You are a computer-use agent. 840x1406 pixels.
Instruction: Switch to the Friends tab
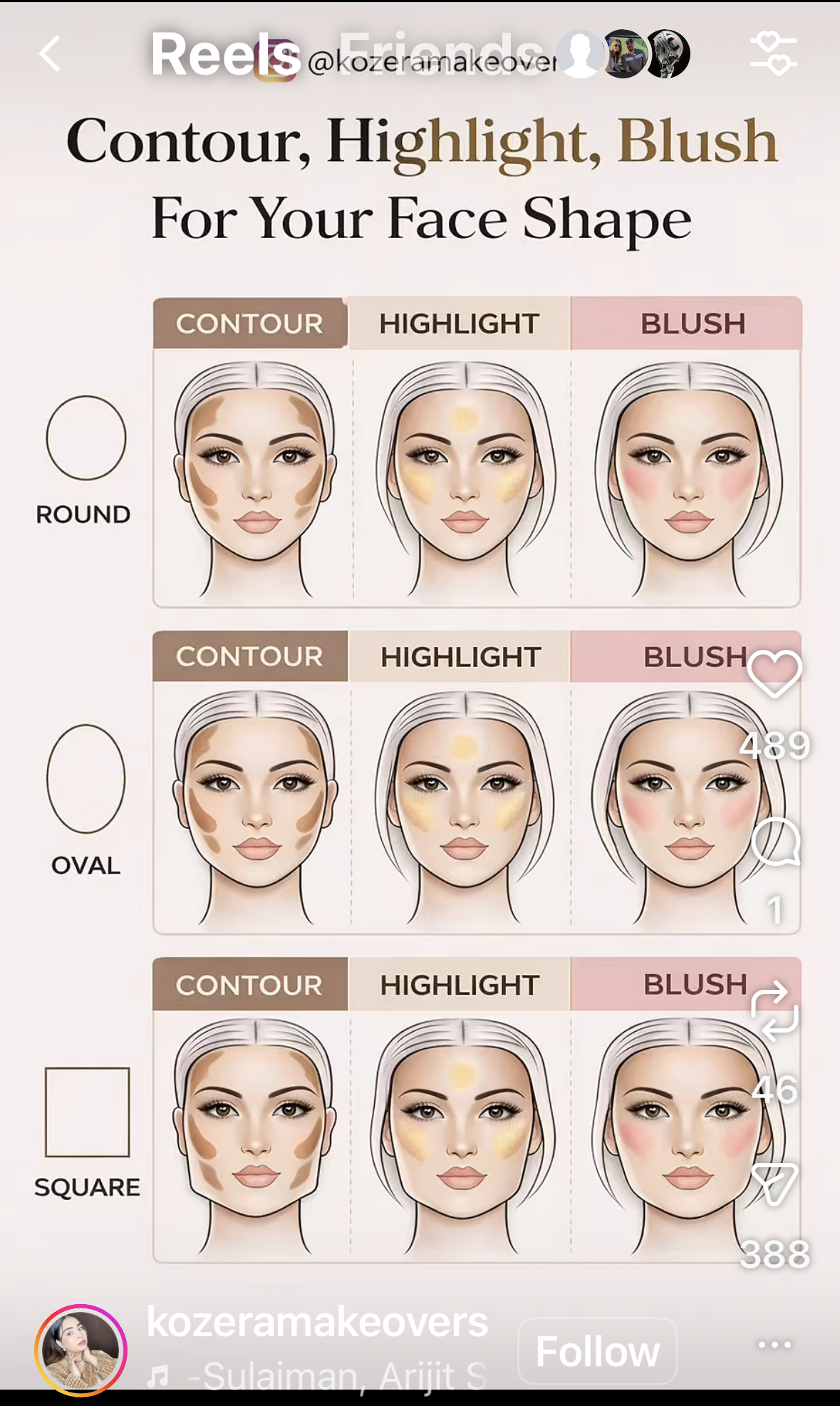tap(442, 54)
